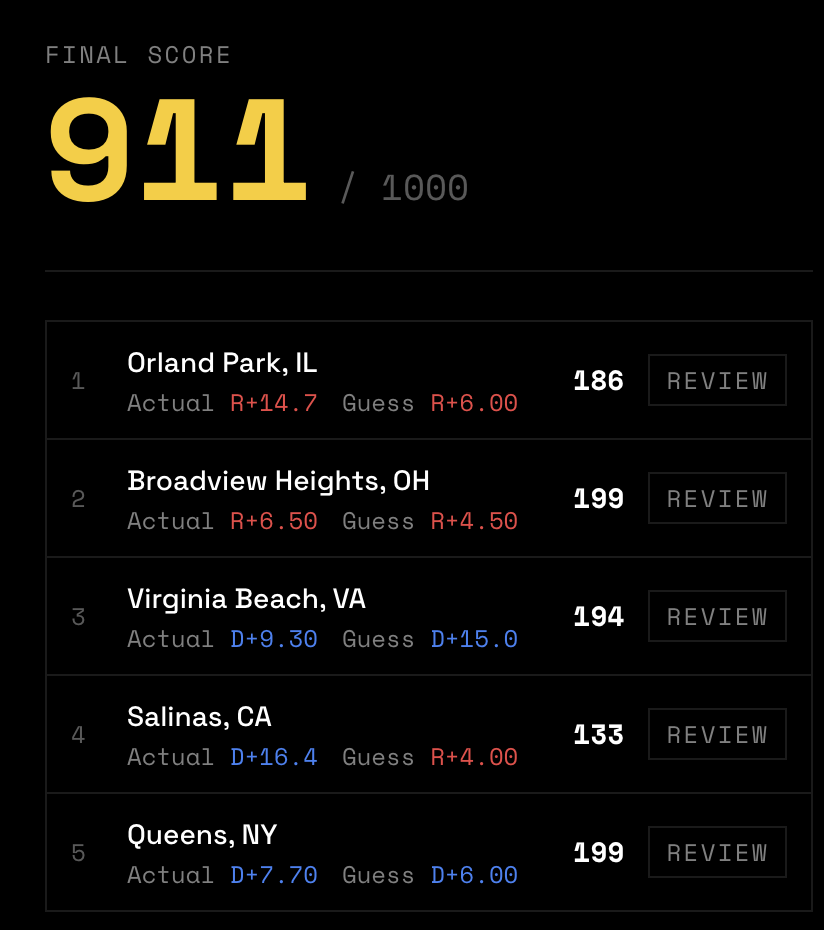Viewport: 824px width, 930px height.
Task: Open review for Broadview Heights, OH
Action: point(717,498)
